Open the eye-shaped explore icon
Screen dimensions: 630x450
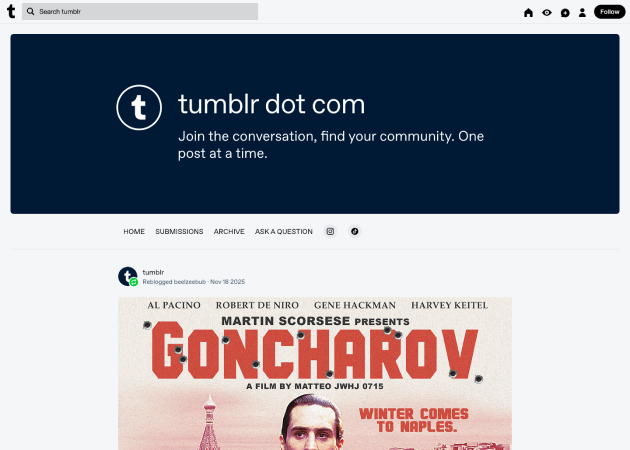(547, 13)
